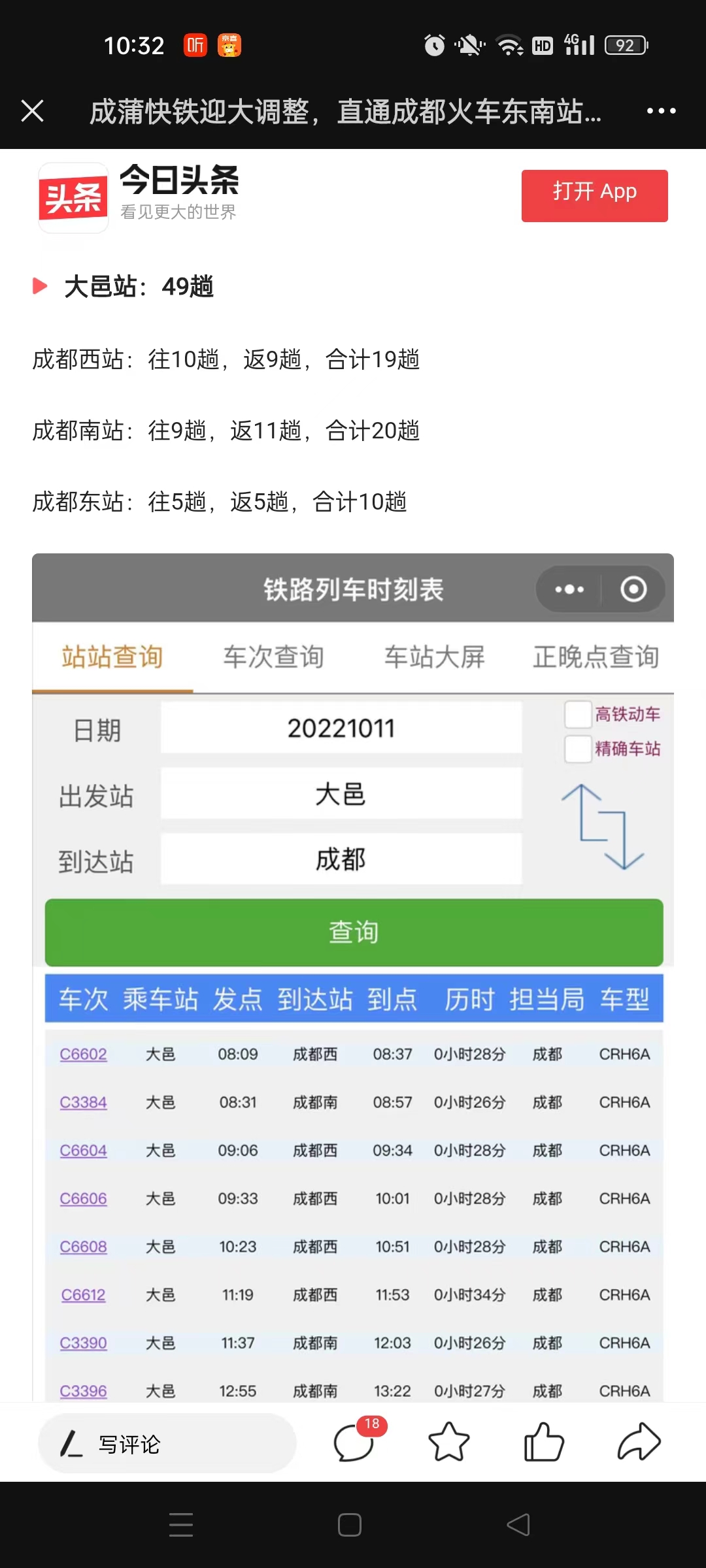Tap the red 打开 App button
706x1568 pixels.
click(594, 195)
